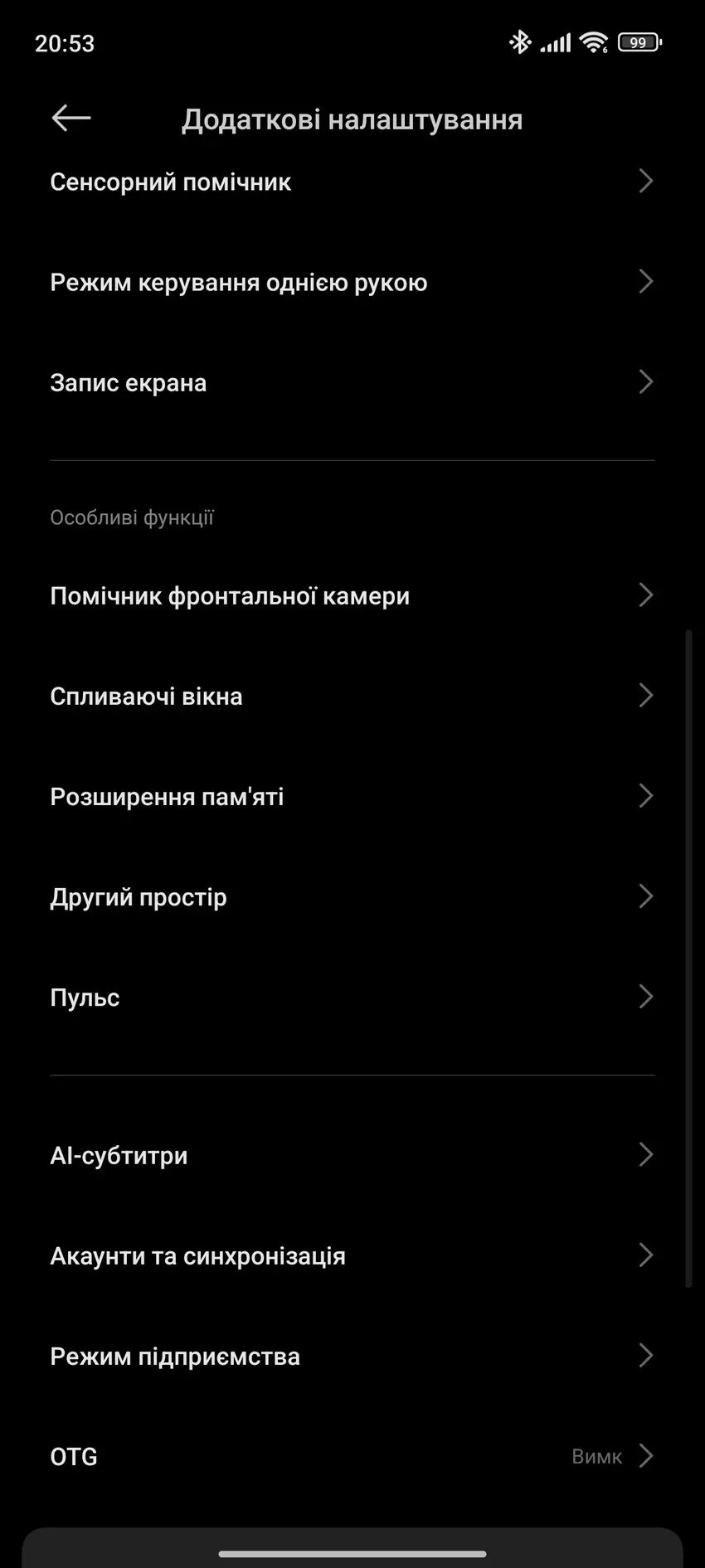Open Помічник фронтальної камери
This screenshot has height=1568, width=705.
click(x=352, y=595)
